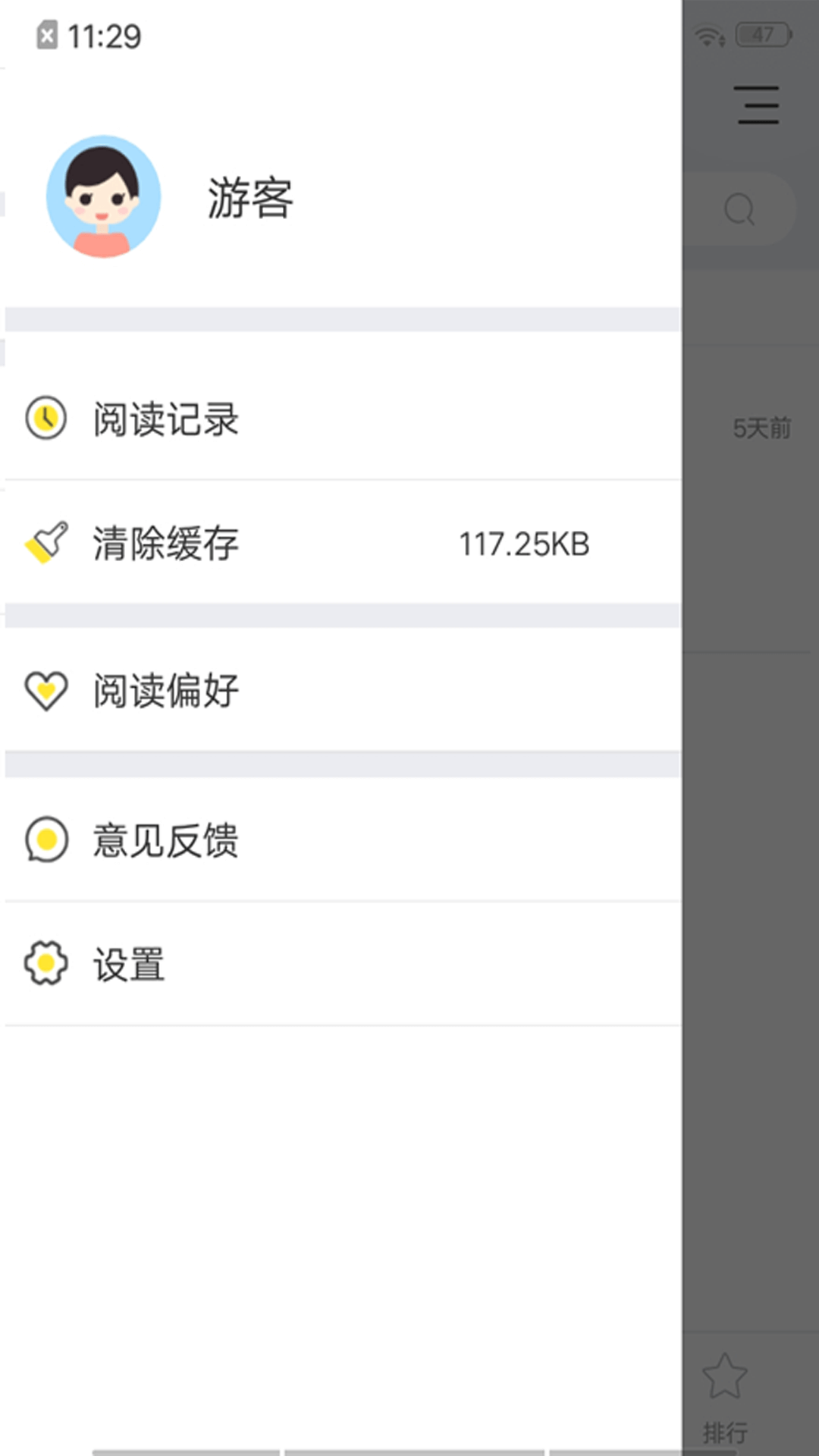
Task: Tap the hamburger menu icon
Action: pos(757,106)
